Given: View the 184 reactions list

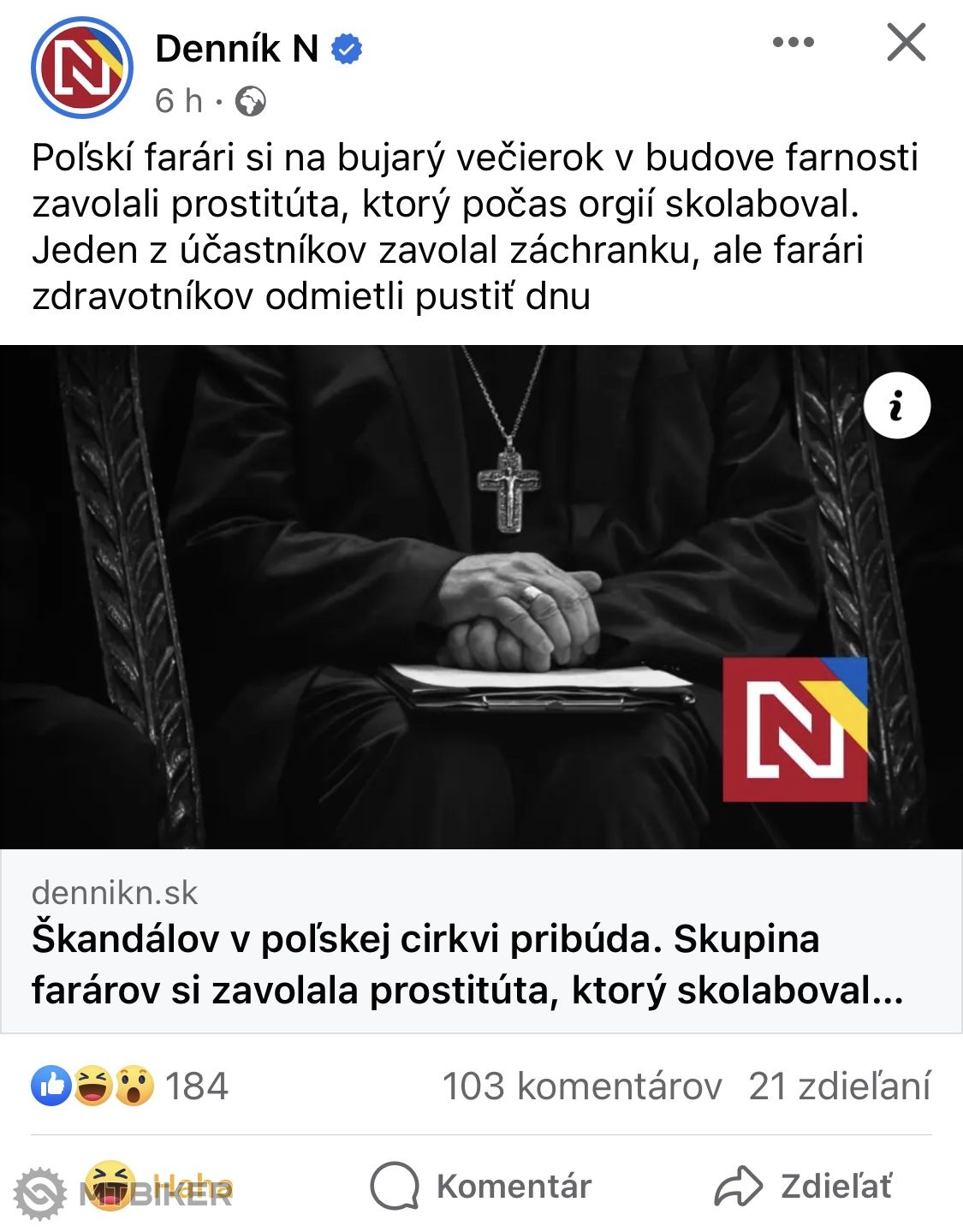Looking at the screenshot, I should [130, 1086].
